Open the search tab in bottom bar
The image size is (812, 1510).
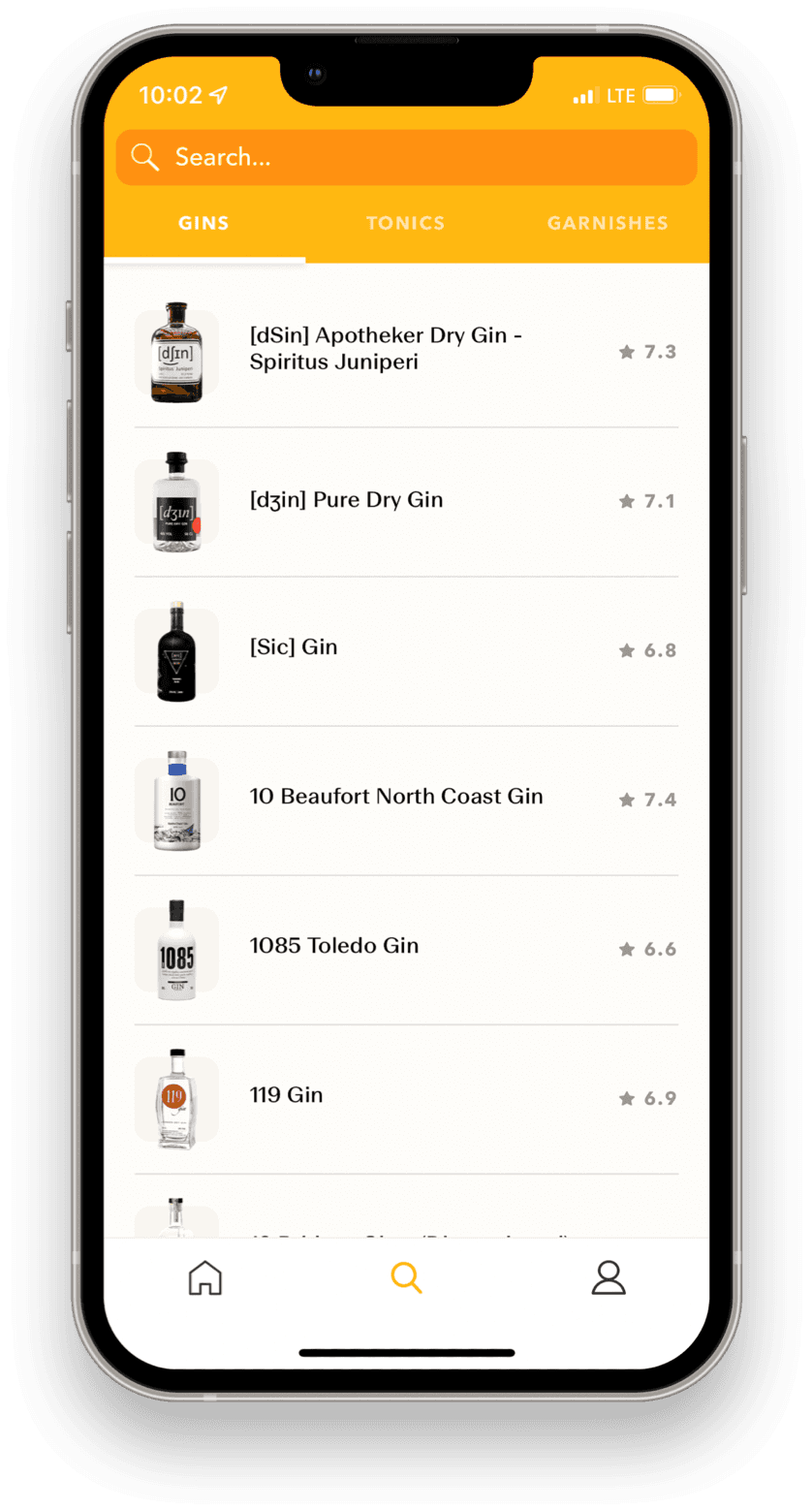[x=406, y=1278]
